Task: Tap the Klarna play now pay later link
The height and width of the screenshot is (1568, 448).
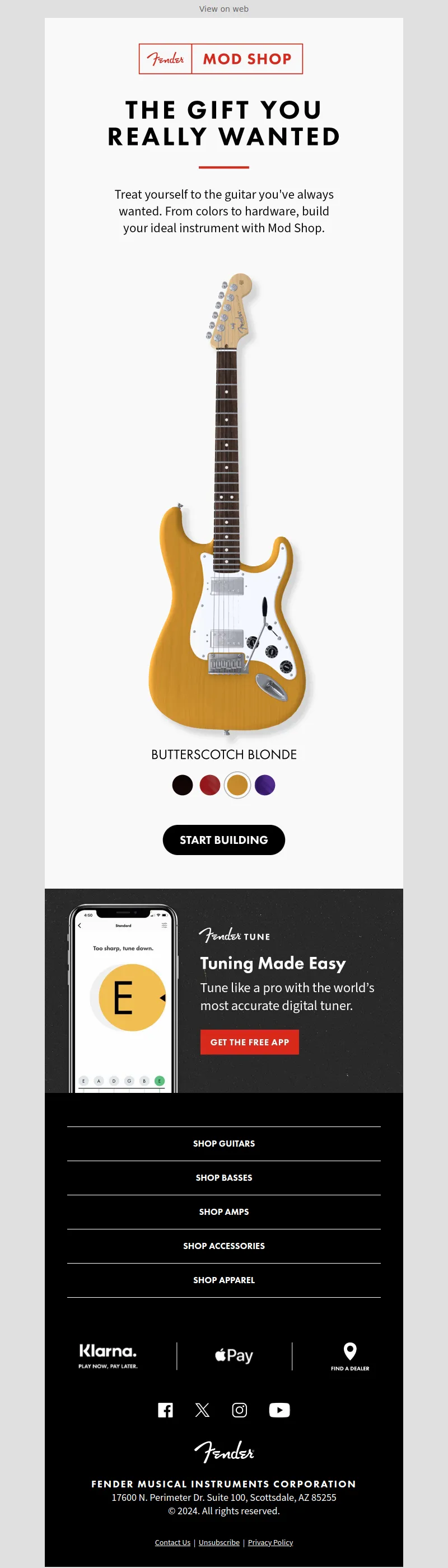Action: point(108,1355)
